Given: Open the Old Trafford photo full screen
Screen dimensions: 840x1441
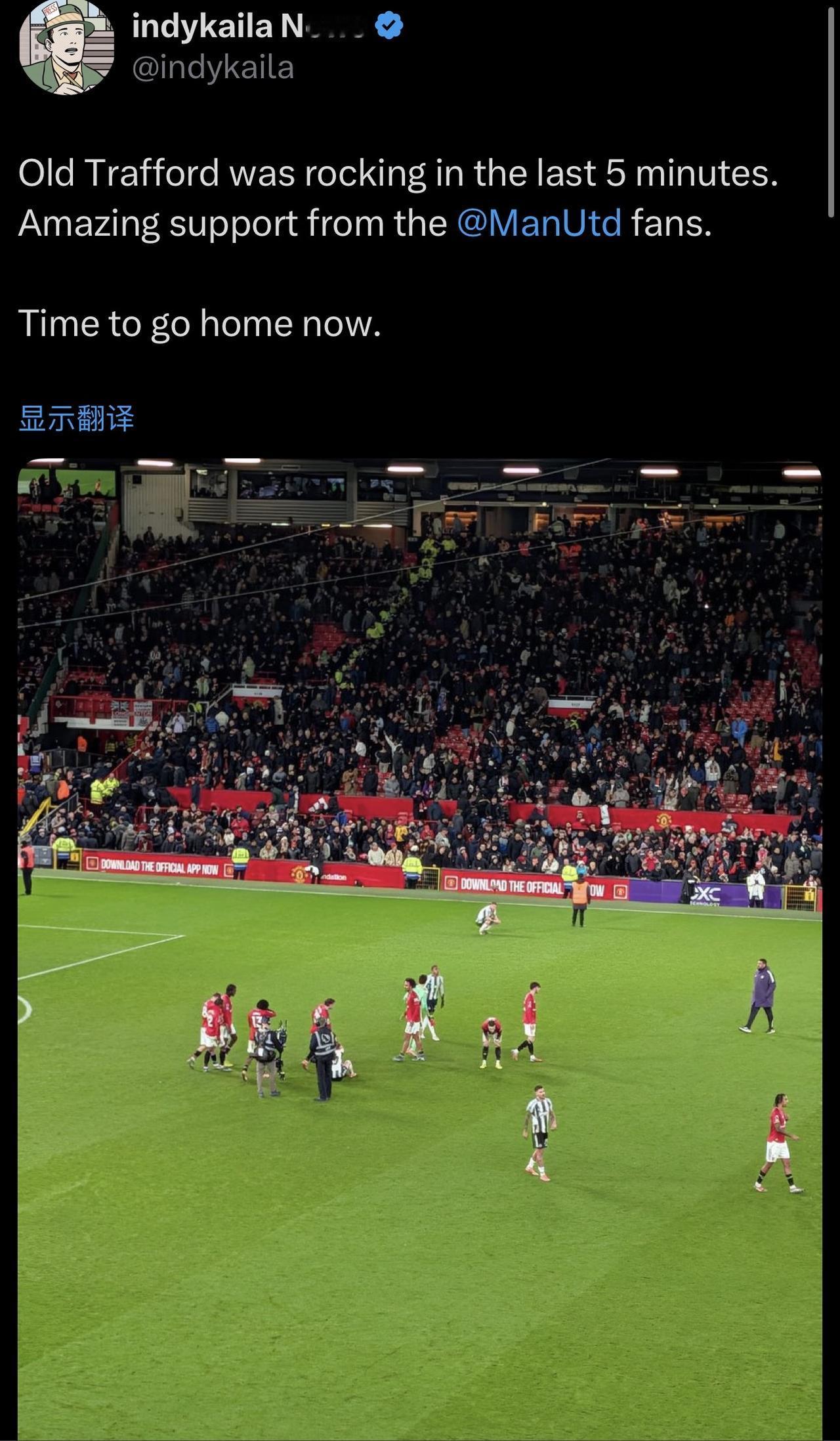Looking at the screenshot, I should pos(420,945).
